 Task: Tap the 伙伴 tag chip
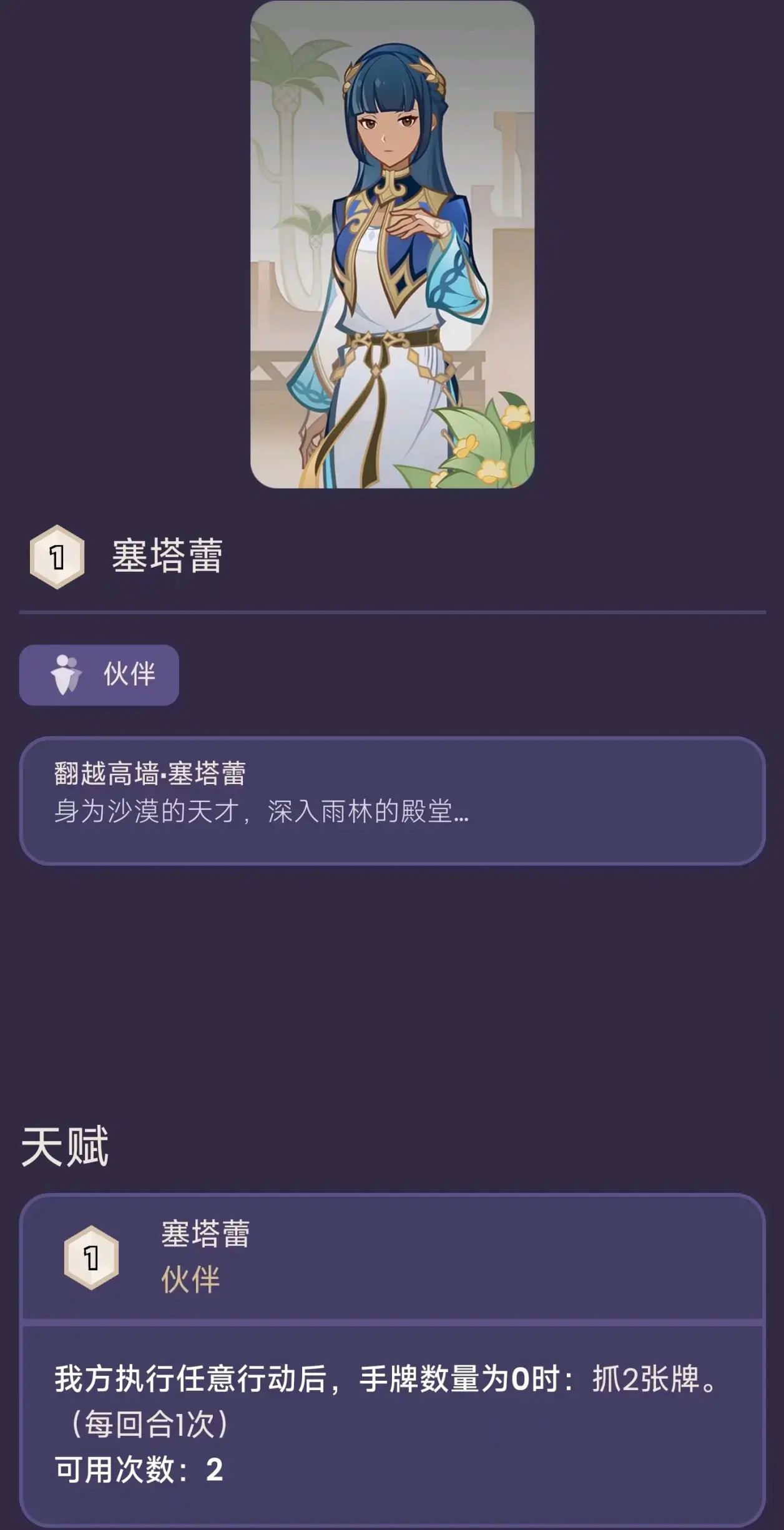tap(99, 675)
